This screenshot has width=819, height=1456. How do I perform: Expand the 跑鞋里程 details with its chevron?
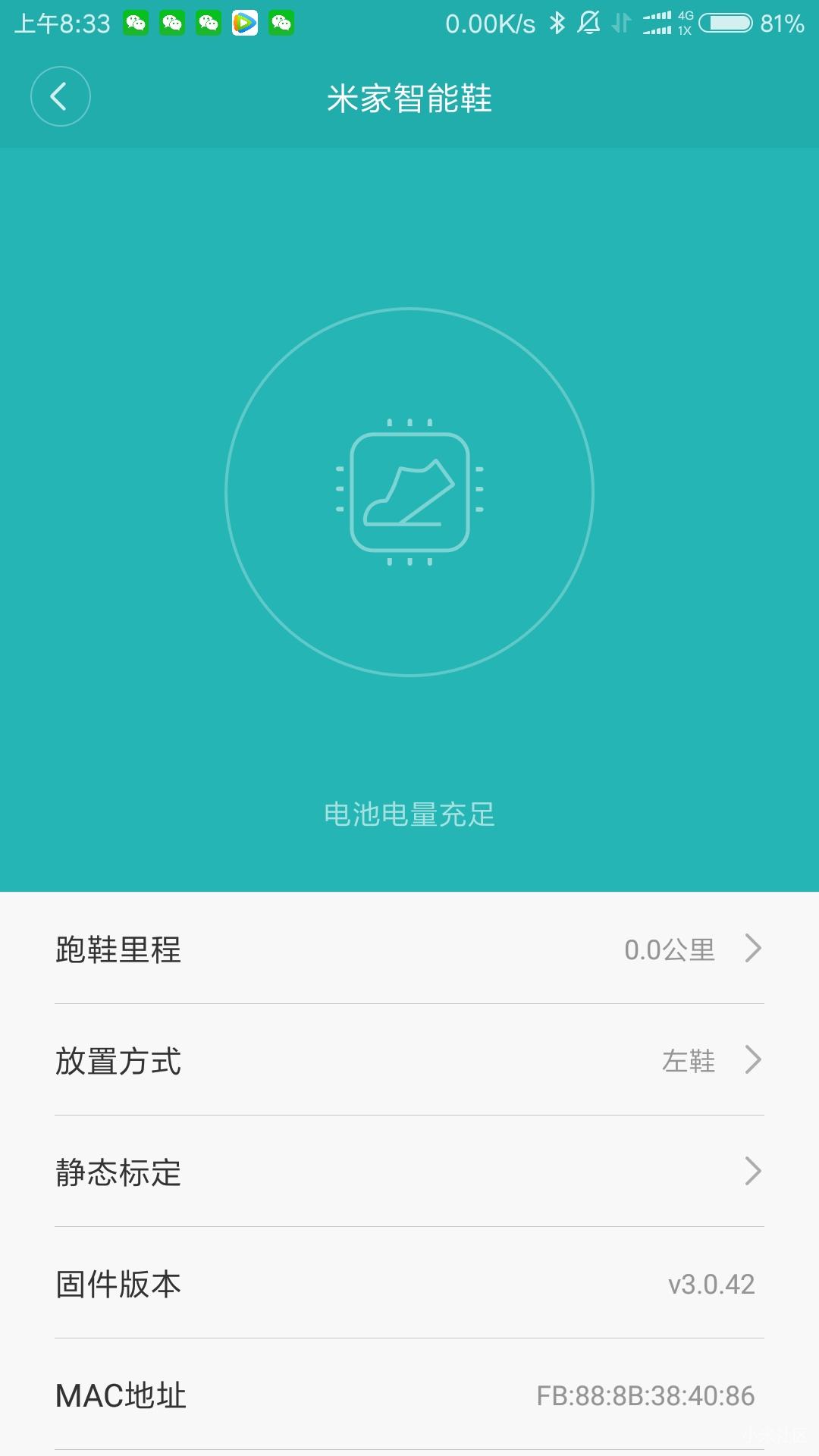click(x=752, y=948)
